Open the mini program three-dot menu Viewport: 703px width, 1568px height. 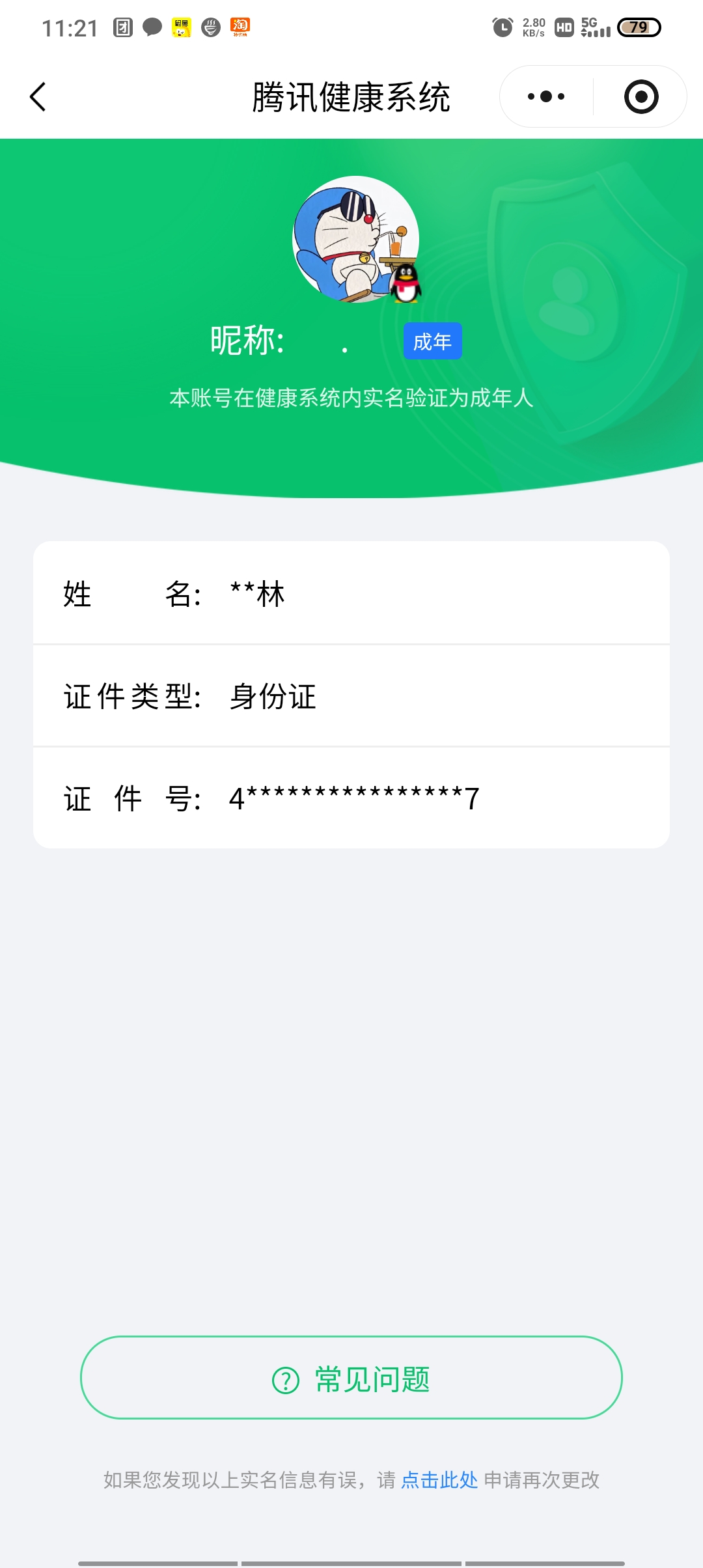tap(546, 97)
